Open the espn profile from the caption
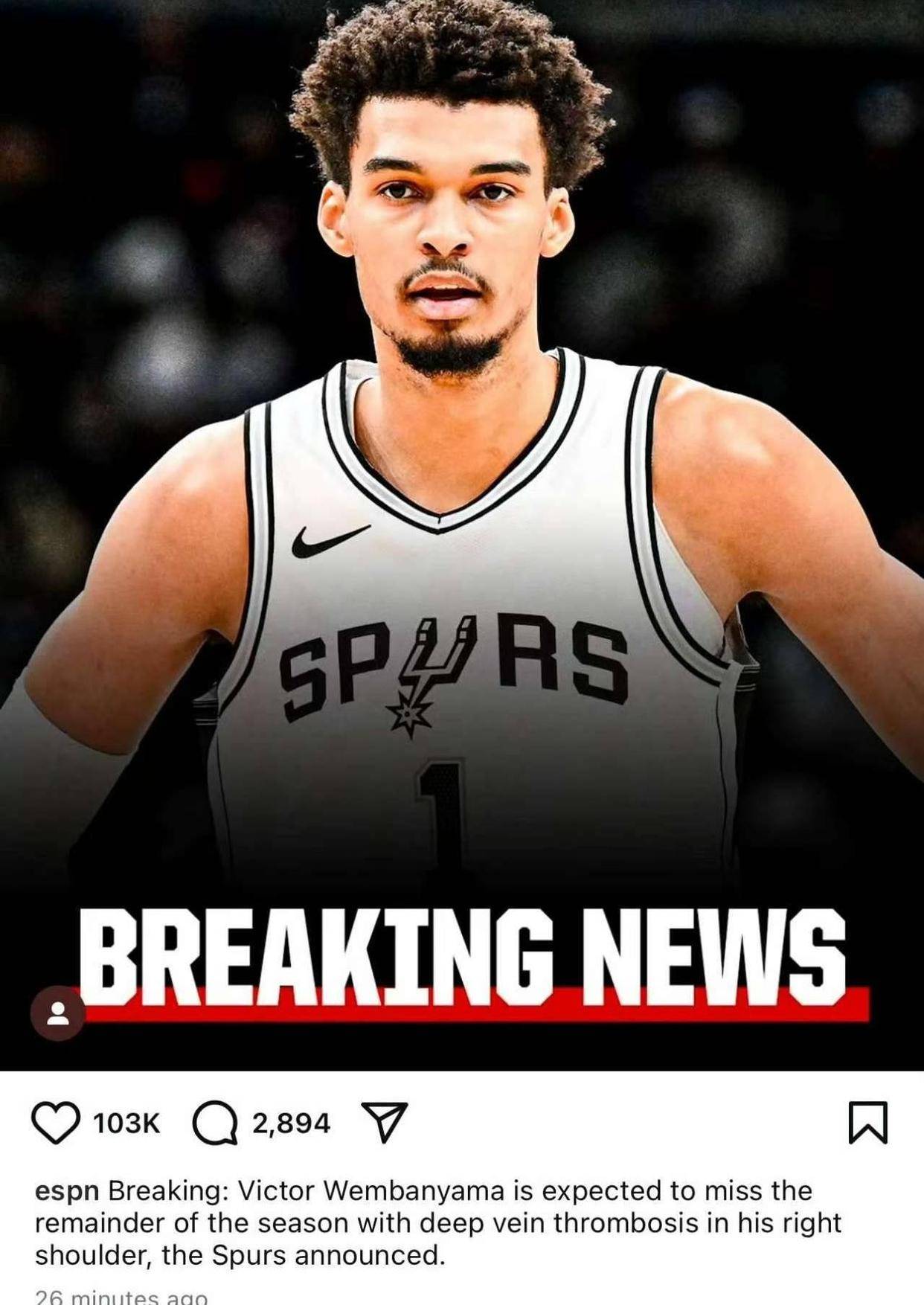924x1305 pixels. click(x=67, y=1190)
